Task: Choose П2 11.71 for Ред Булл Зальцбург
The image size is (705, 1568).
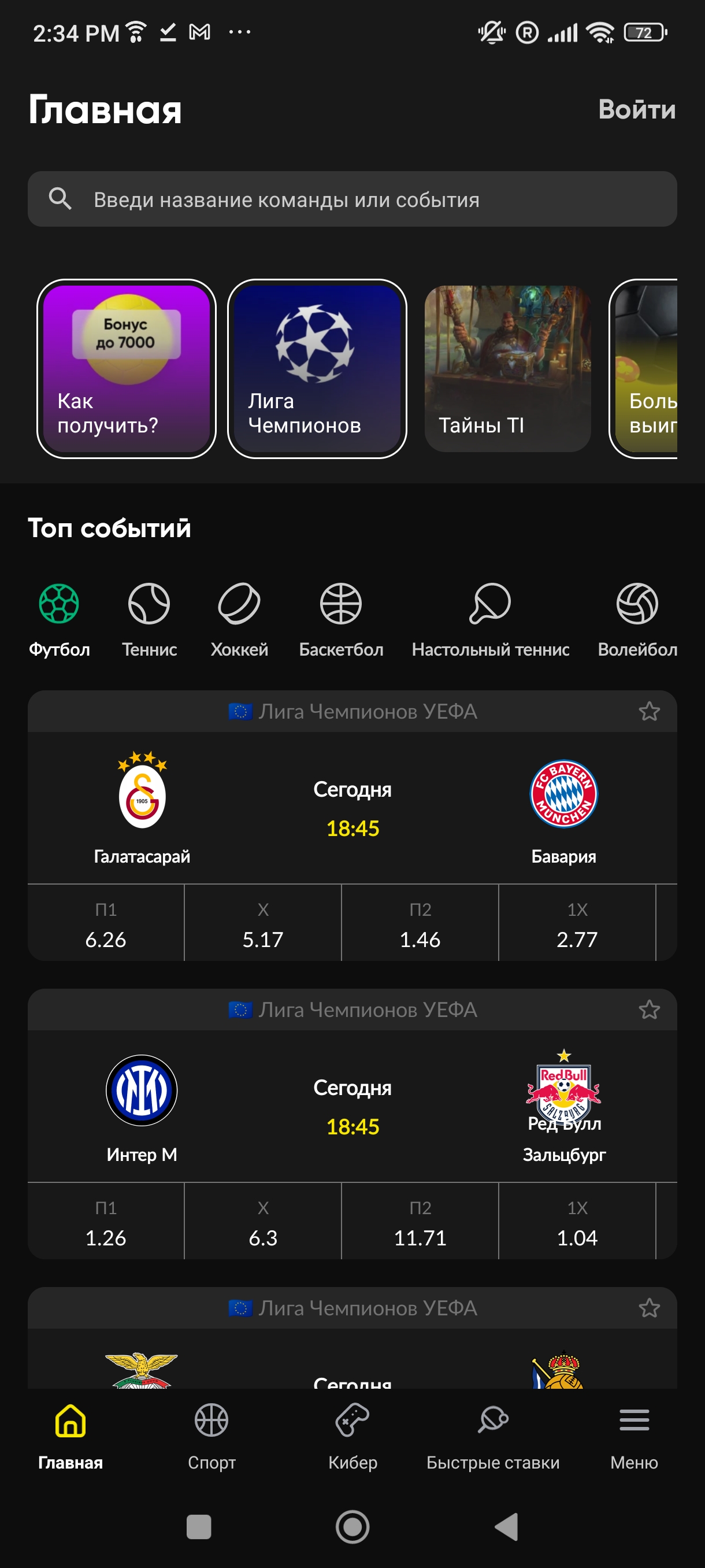Action: pos(420,1222)
